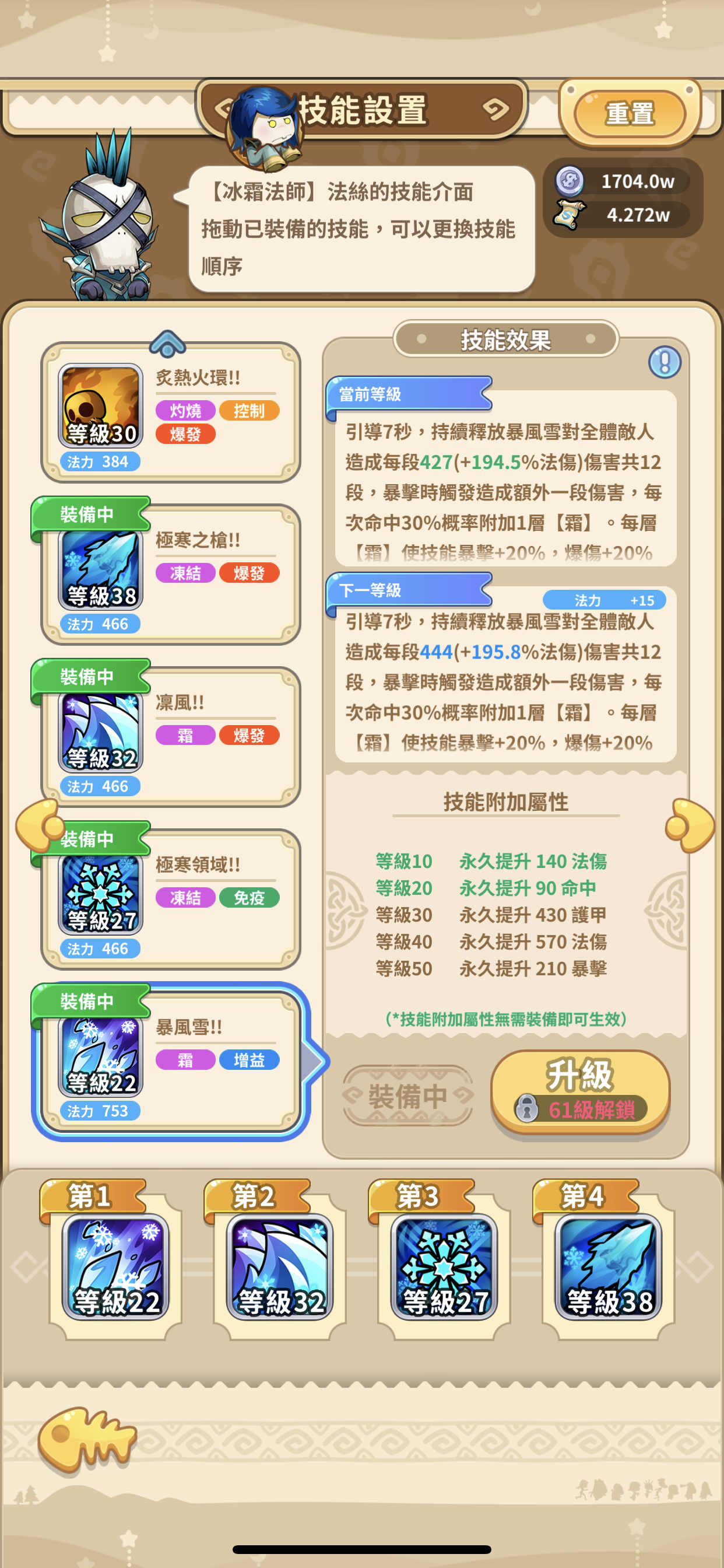724x1568 pixels.
Task: Tap the 升級 upgrade button
Action: (x=580, y=1092)
